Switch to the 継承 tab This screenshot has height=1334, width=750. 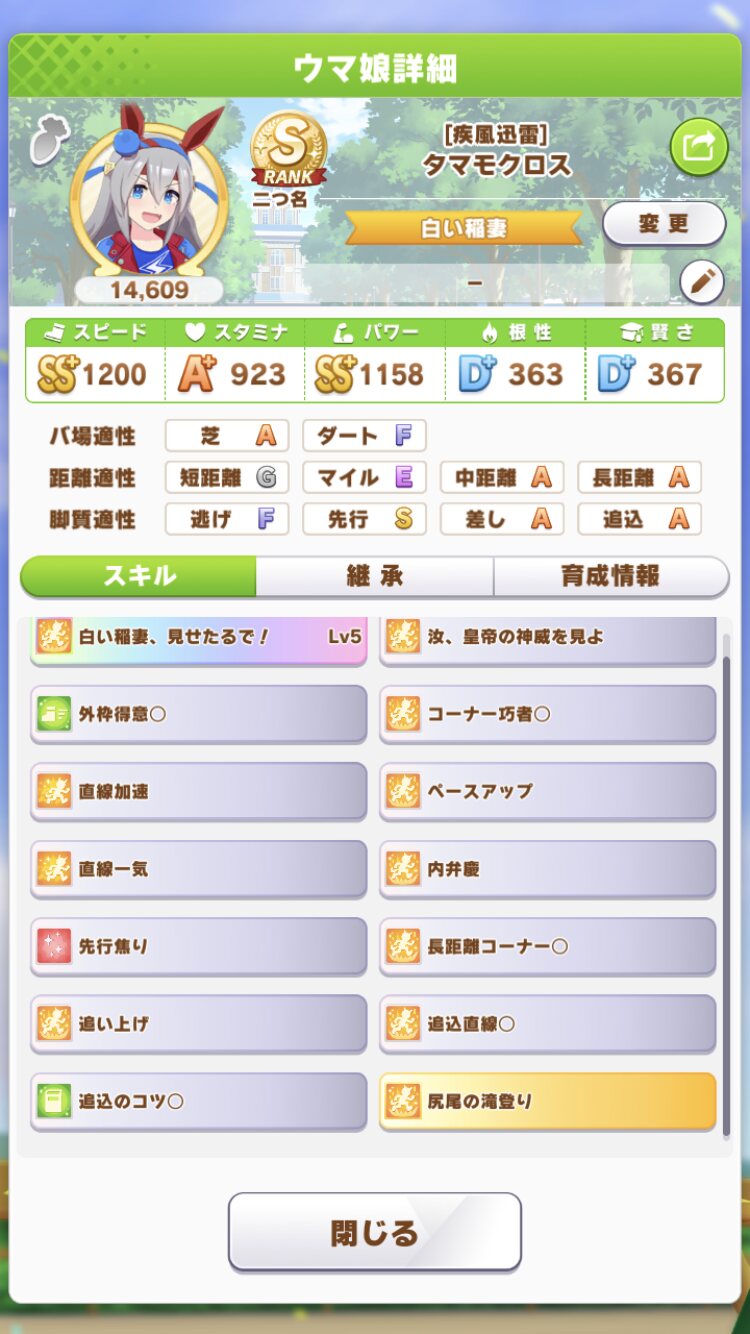(374, 577)
